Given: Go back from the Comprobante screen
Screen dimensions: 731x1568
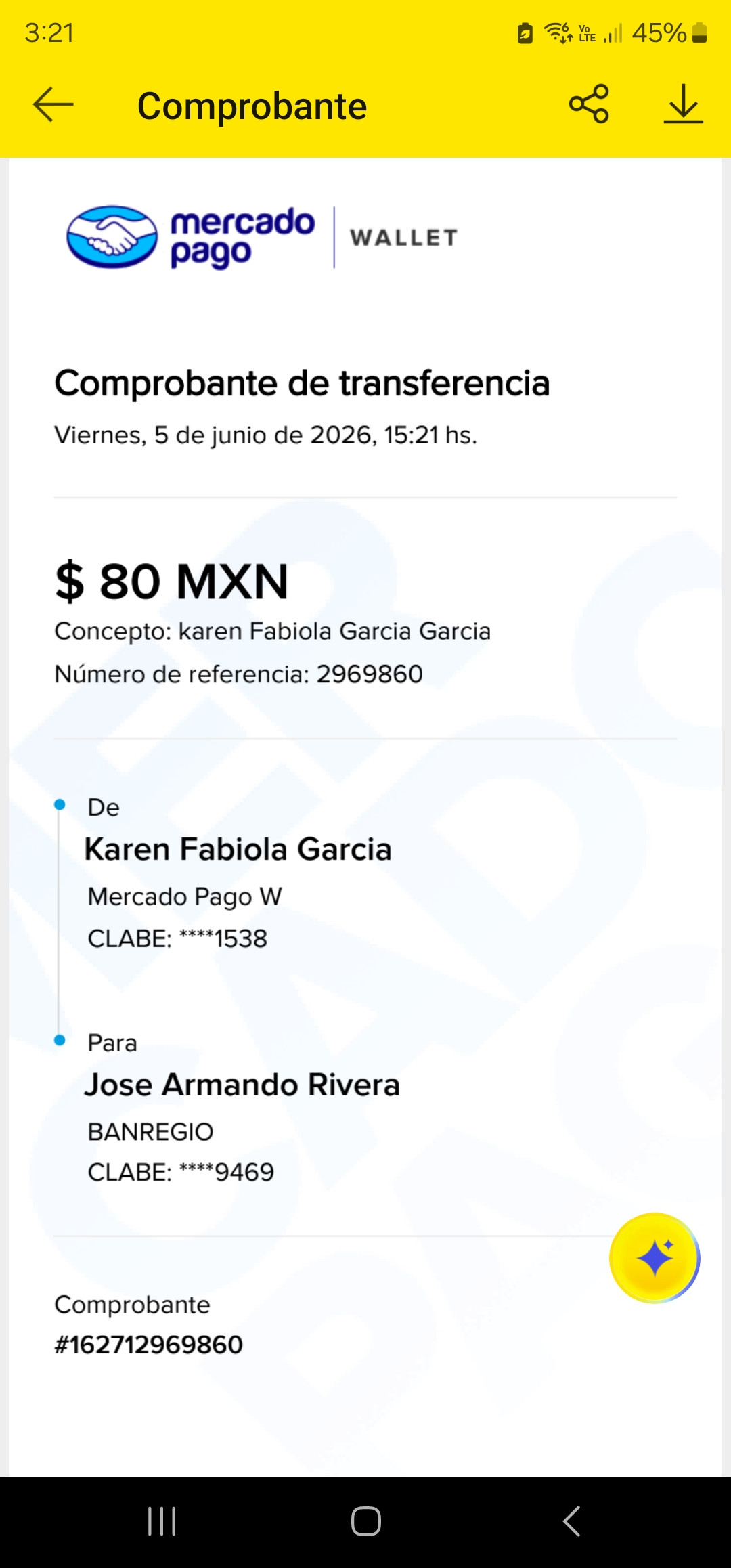Looking at the screenshot, I should [x=53, y=104].
